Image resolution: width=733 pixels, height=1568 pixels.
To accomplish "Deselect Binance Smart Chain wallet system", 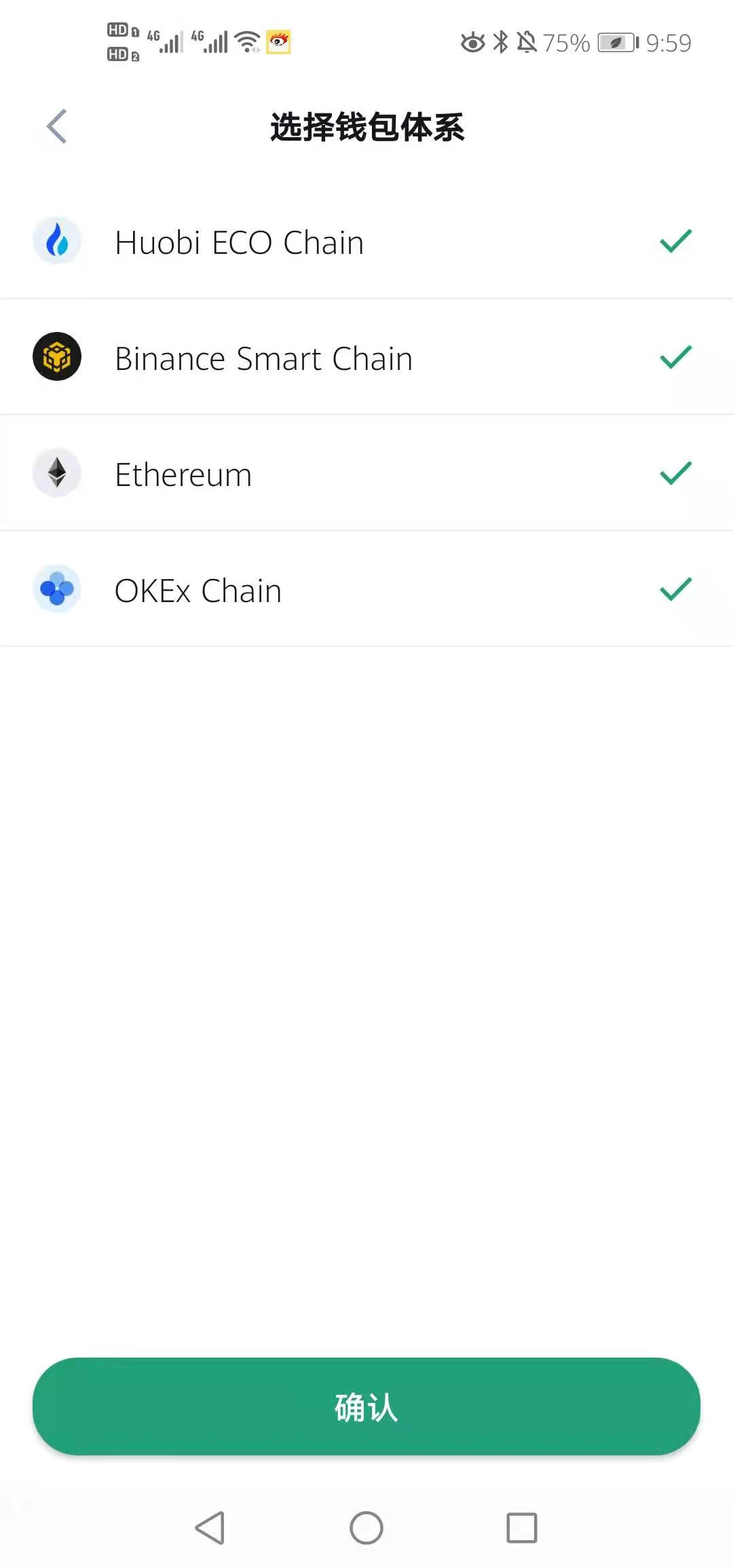I will (366, 357).
